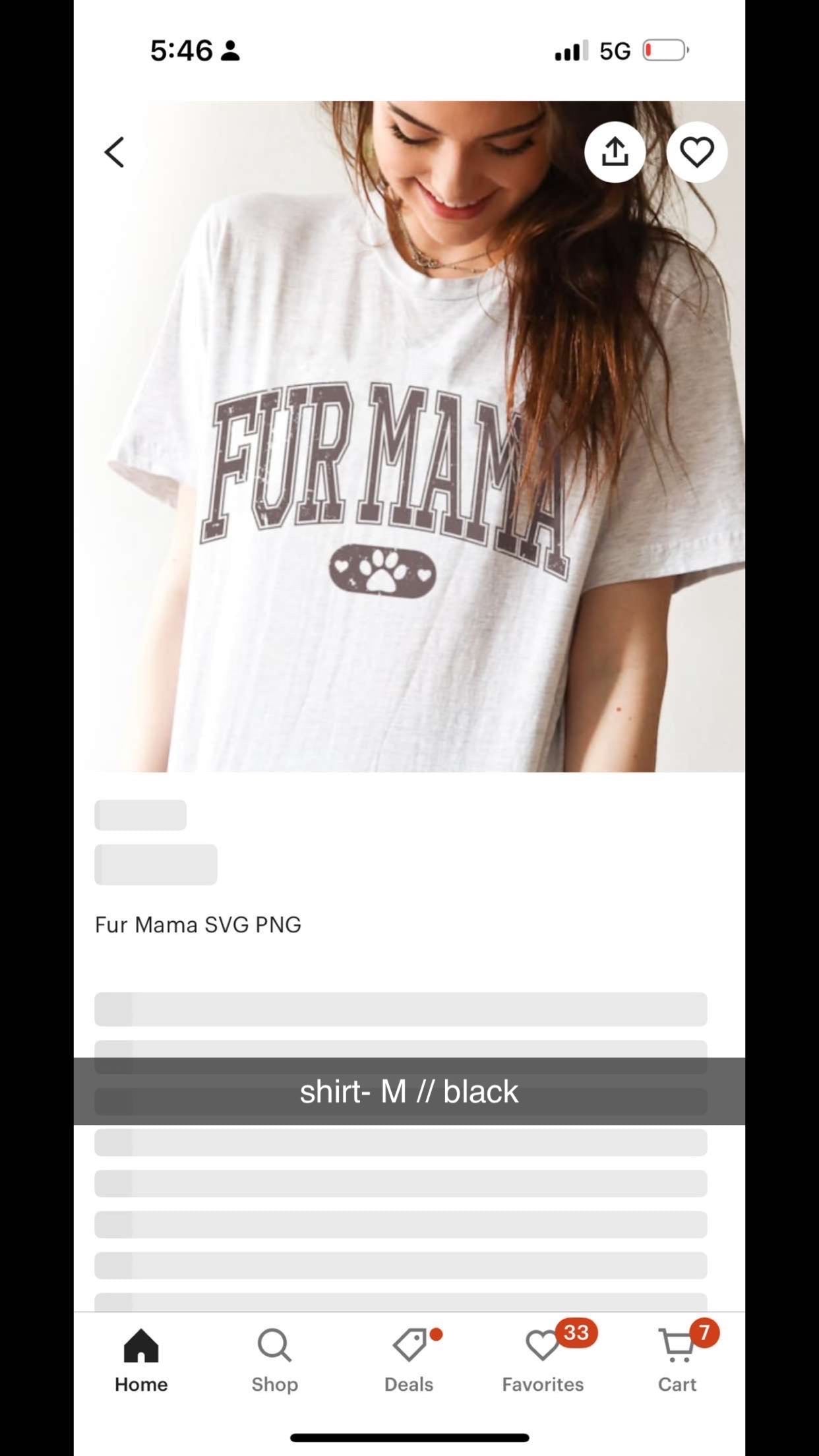The width and height of the screenshot is (819, 1456).
Task: Open the Fur Mama product photo
Action: click(409, 462)
